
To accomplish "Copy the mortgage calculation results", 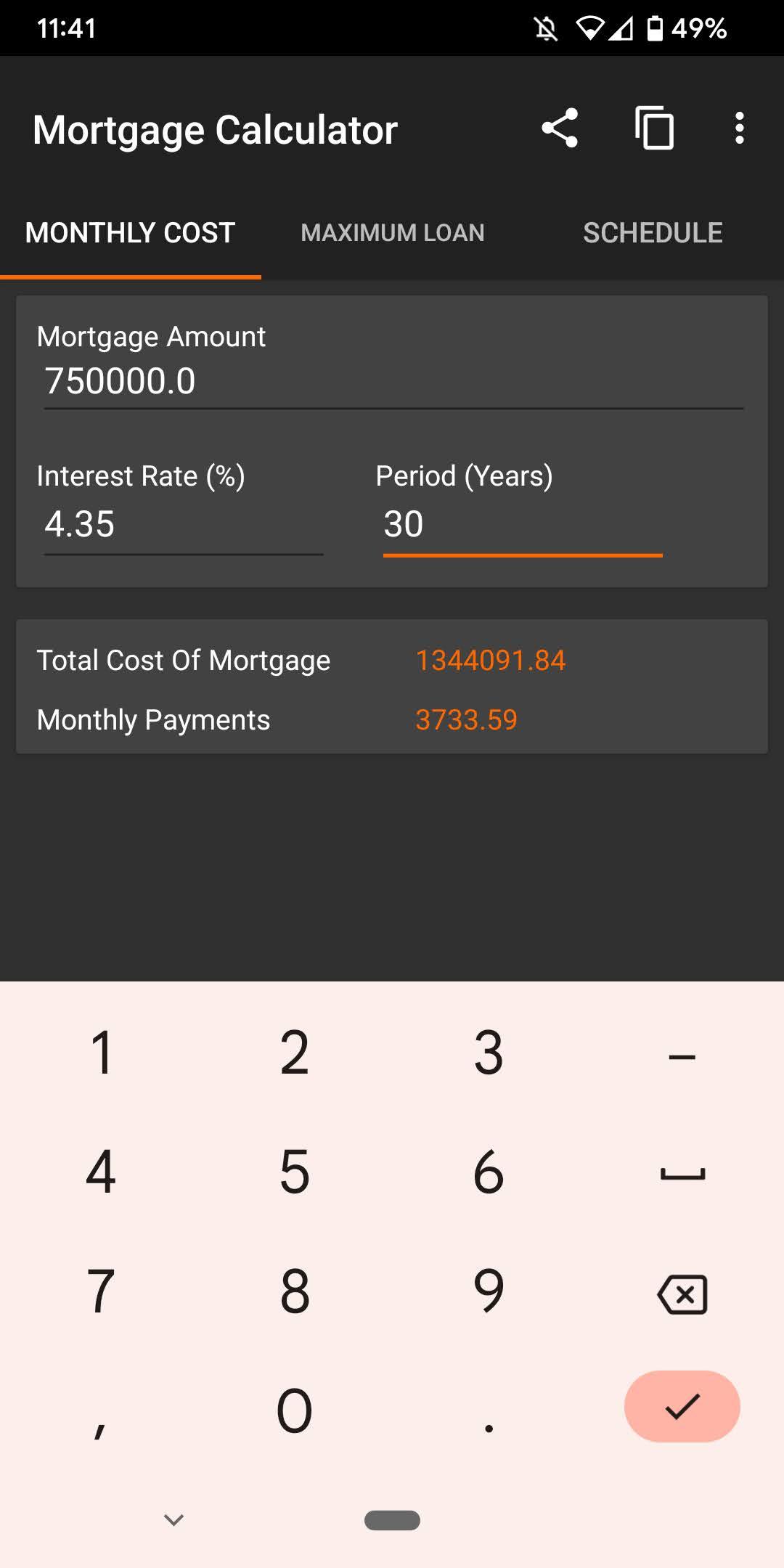I will pos(653,129).
